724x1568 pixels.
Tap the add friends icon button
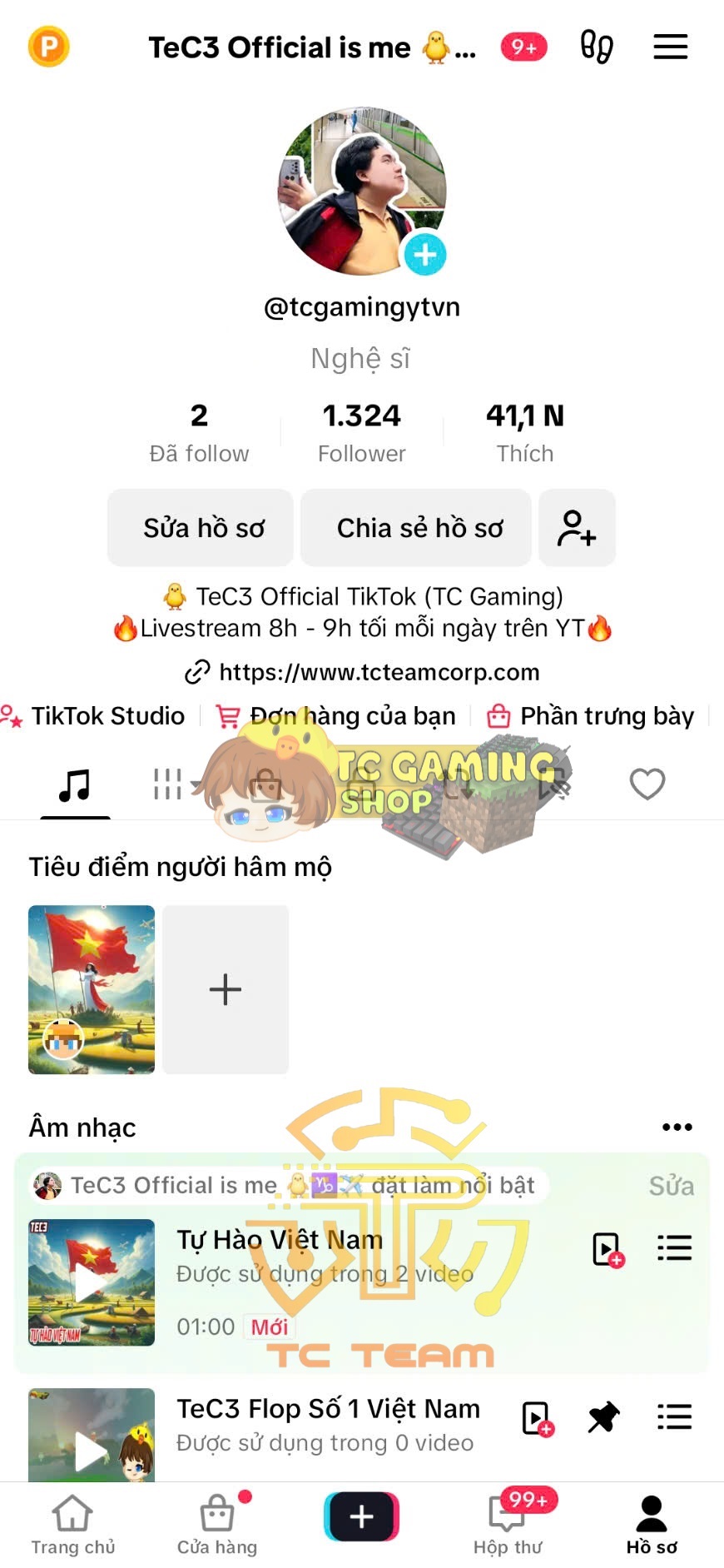click(577, 528)
